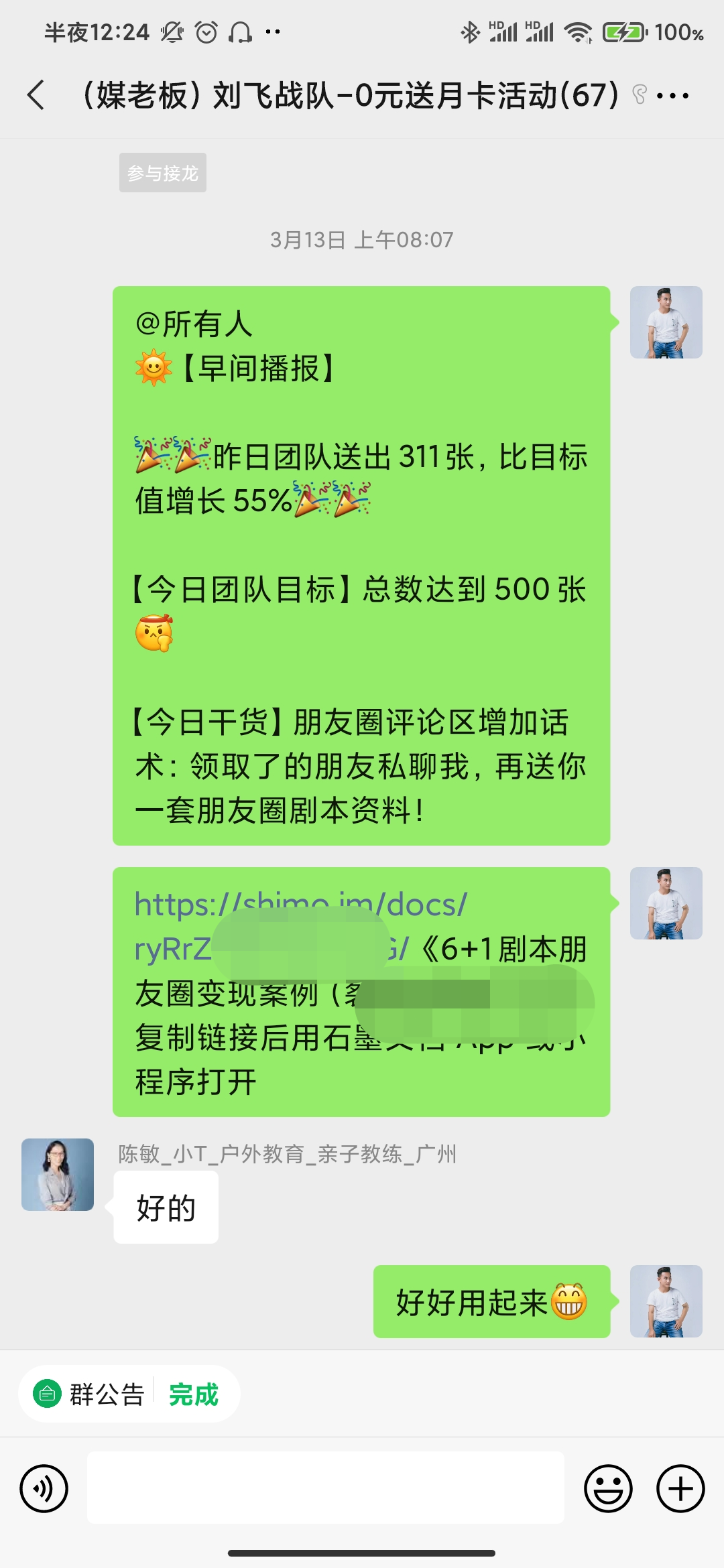Tap 刘飞's avatar next to the broadcast message
The height and width of the screenshot is (1568, 724).
(666, 322)
